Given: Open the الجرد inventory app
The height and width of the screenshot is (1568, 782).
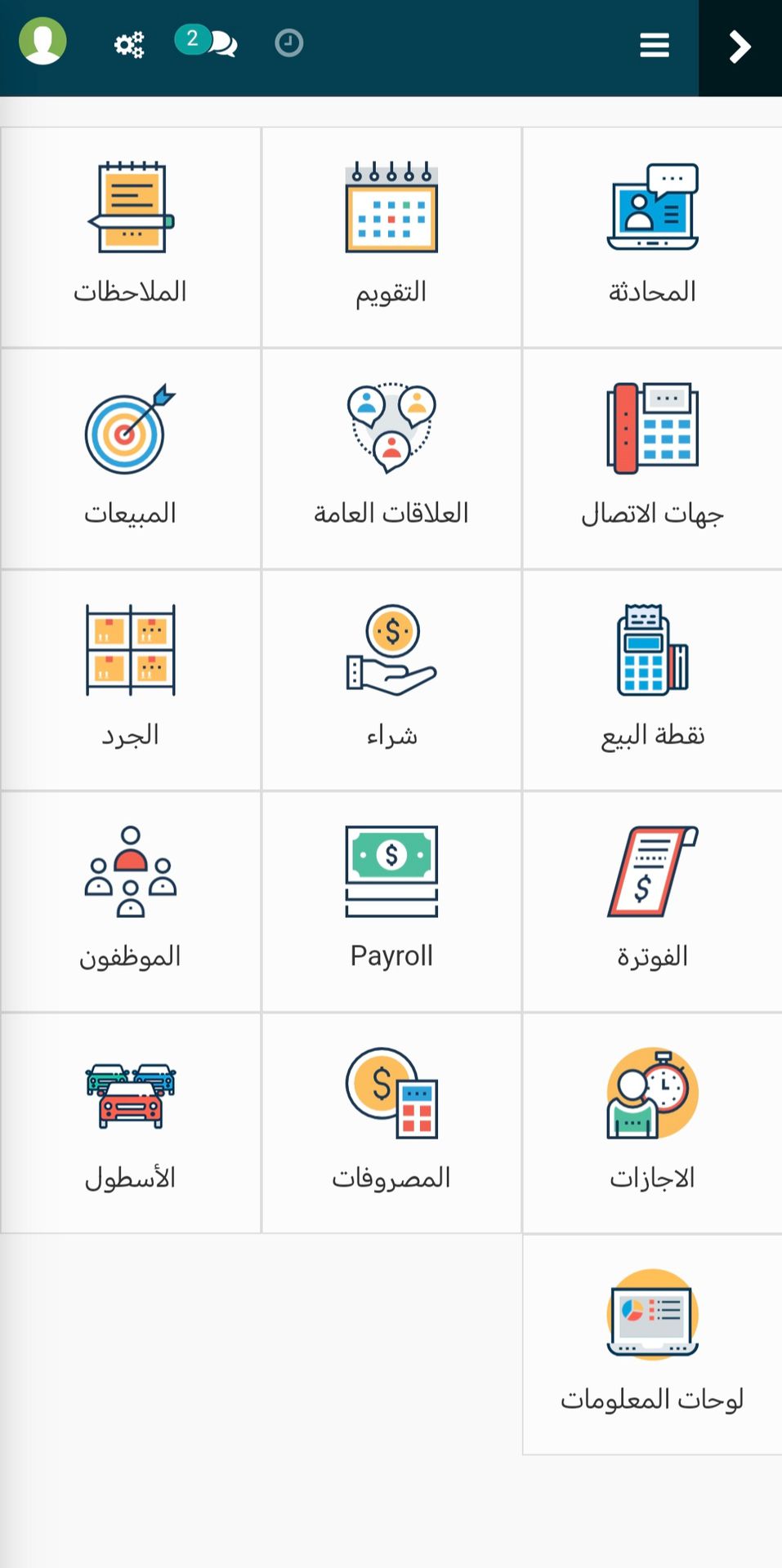Looking at the screenshot, I should [x=131, y=680].
